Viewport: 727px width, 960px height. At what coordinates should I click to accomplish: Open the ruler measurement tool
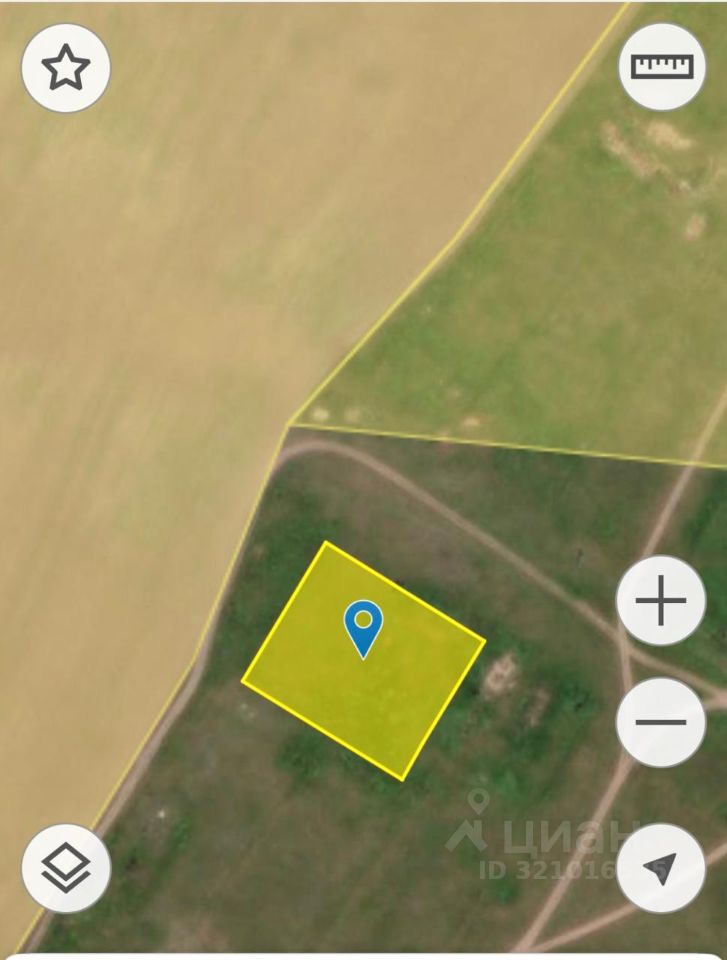661,67
